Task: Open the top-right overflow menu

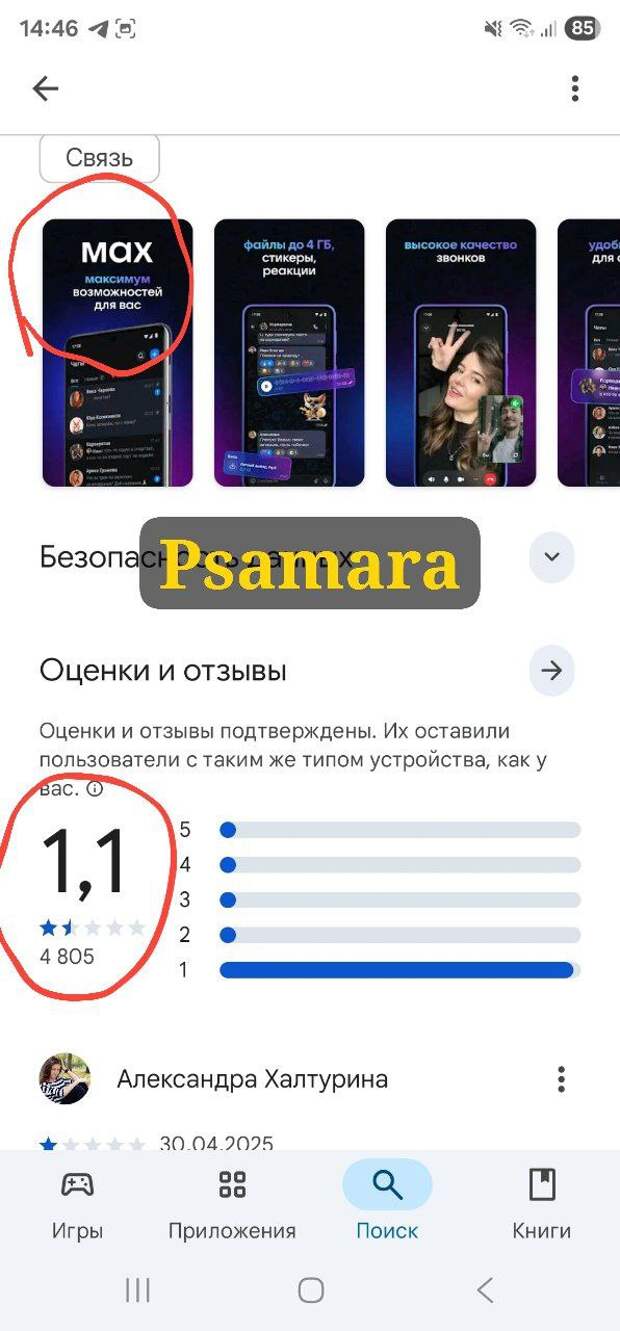Action: coord(575,89)
